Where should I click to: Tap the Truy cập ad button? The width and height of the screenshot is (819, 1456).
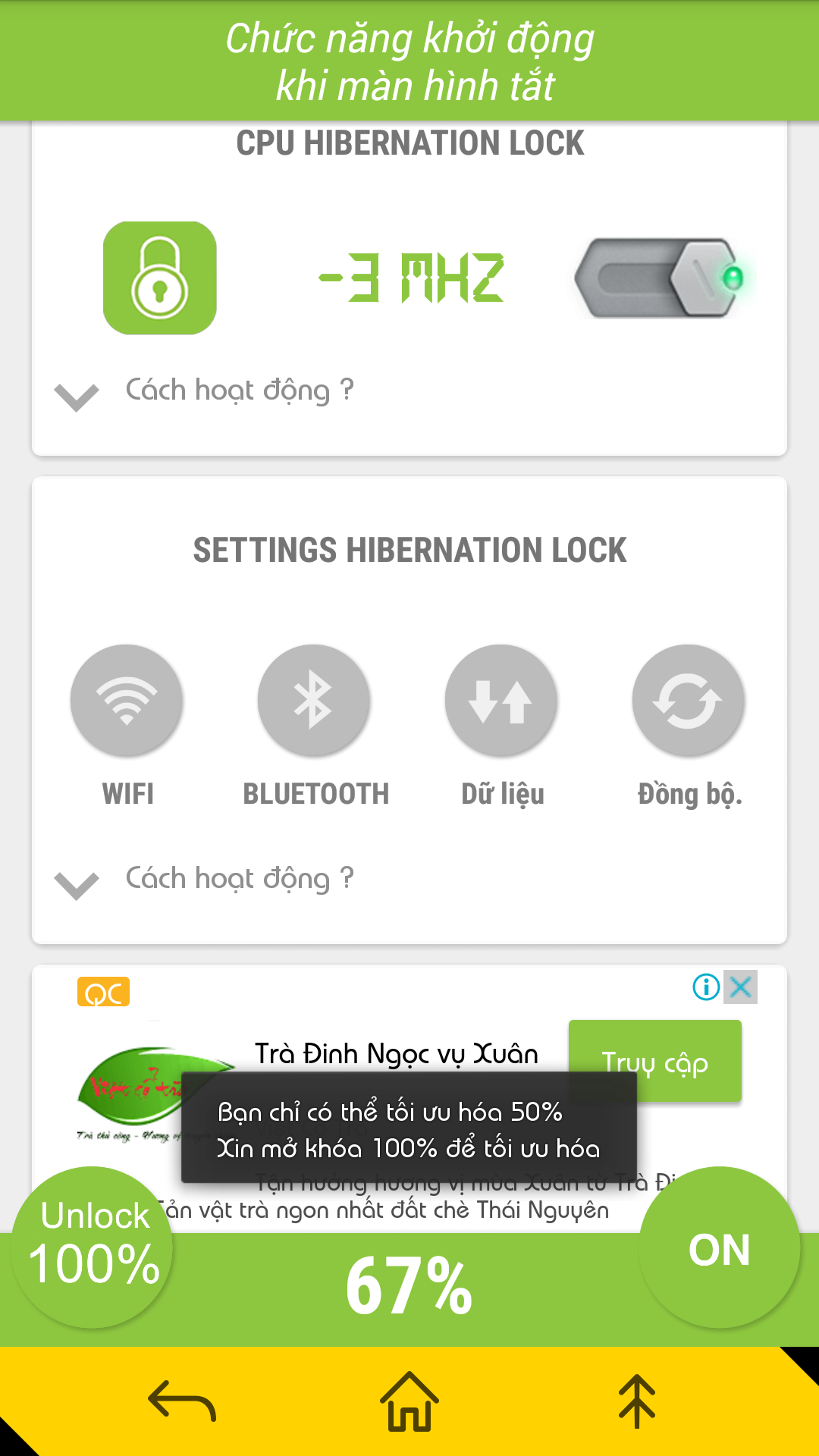point(654,1060)
